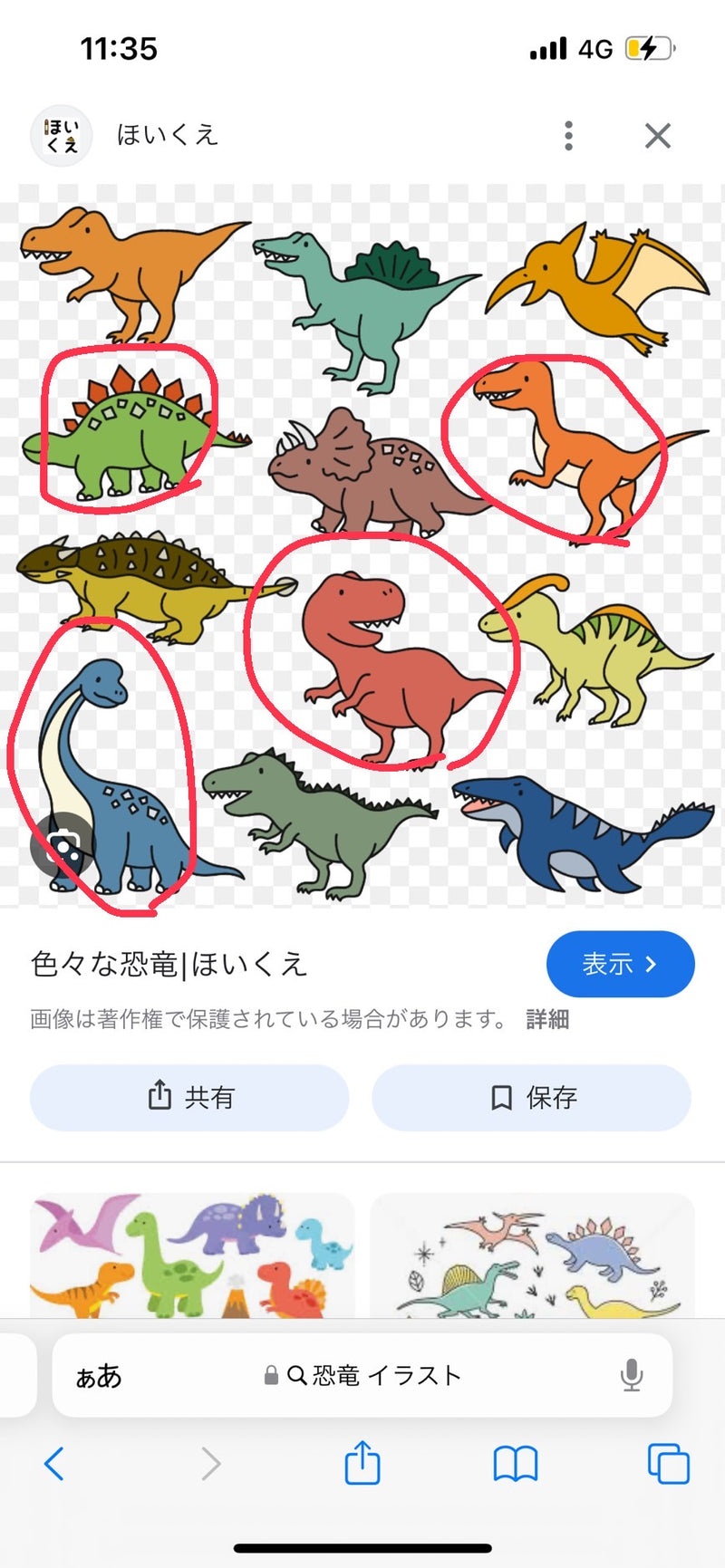
Task: Open the pastel dinosaurs related image
Action: tap(533, 1255)
